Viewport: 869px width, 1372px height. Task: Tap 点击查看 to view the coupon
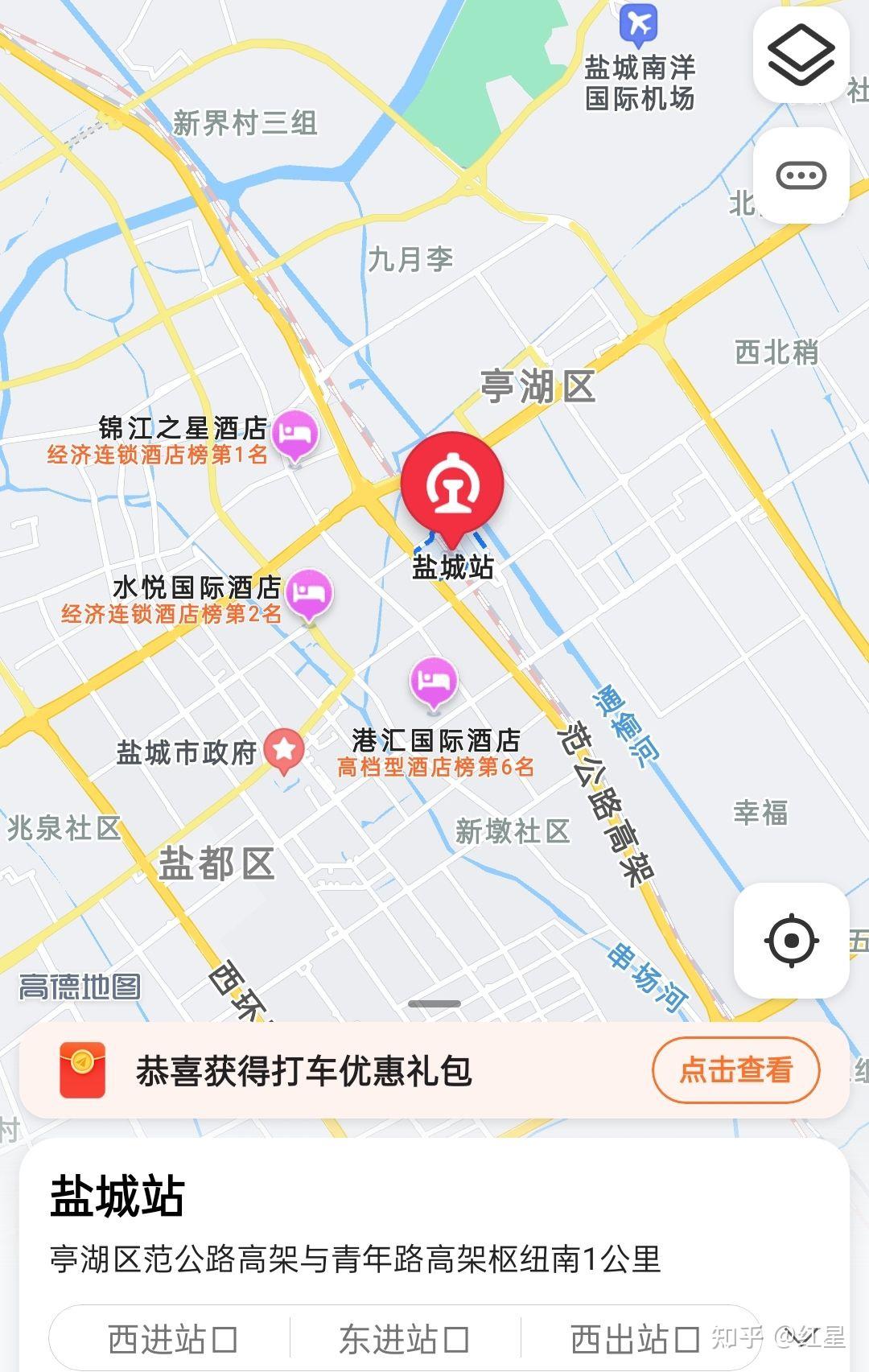(x=735, y=1070)
